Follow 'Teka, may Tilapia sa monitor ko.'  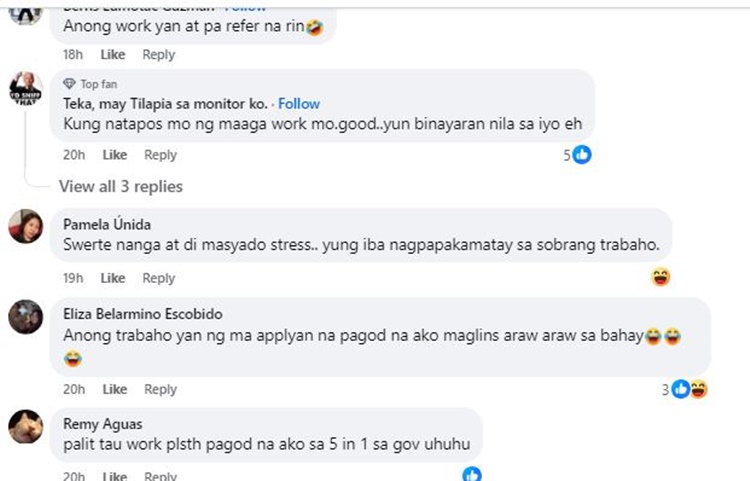(x=299, y=104)
